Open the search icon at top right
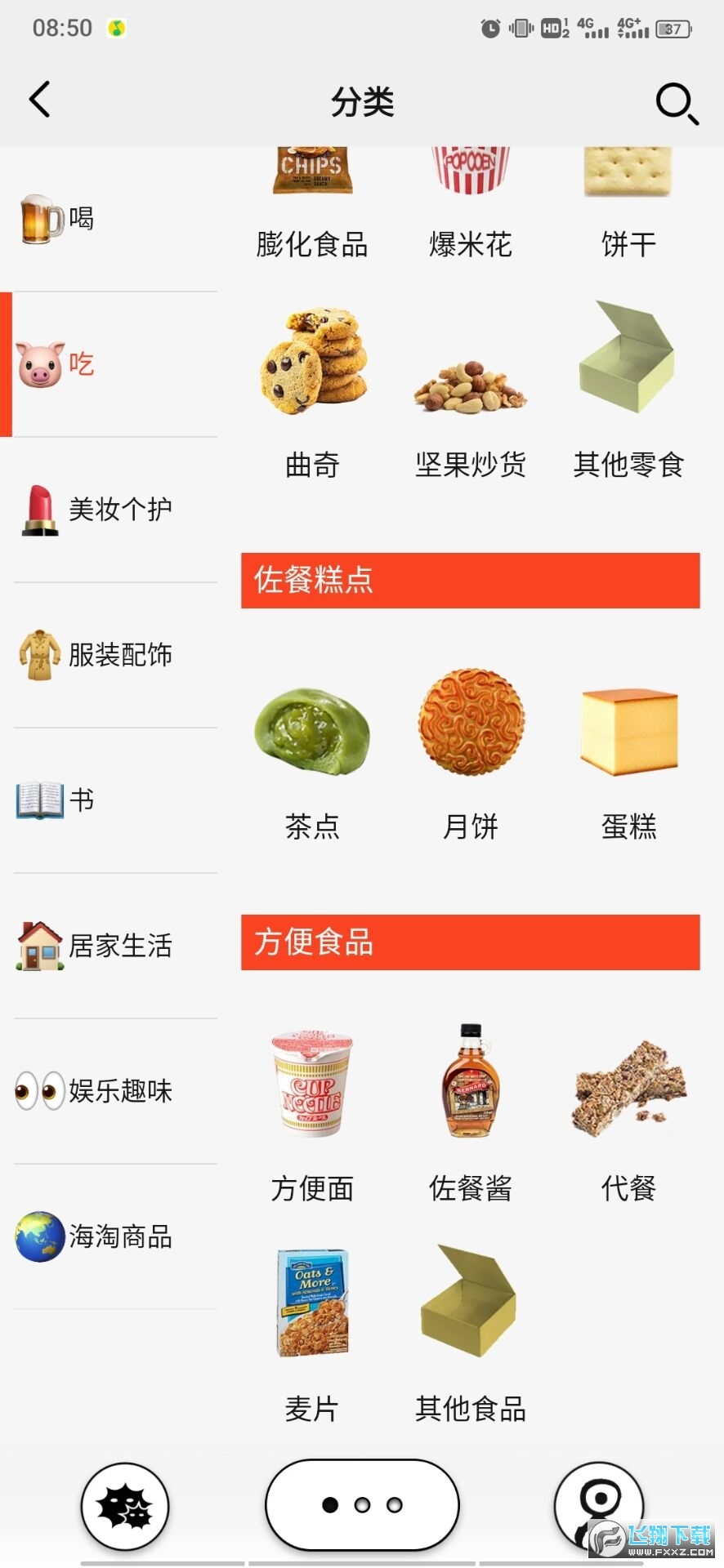The width and height of the screenshot is (724, 1568). tap(677, 103)
